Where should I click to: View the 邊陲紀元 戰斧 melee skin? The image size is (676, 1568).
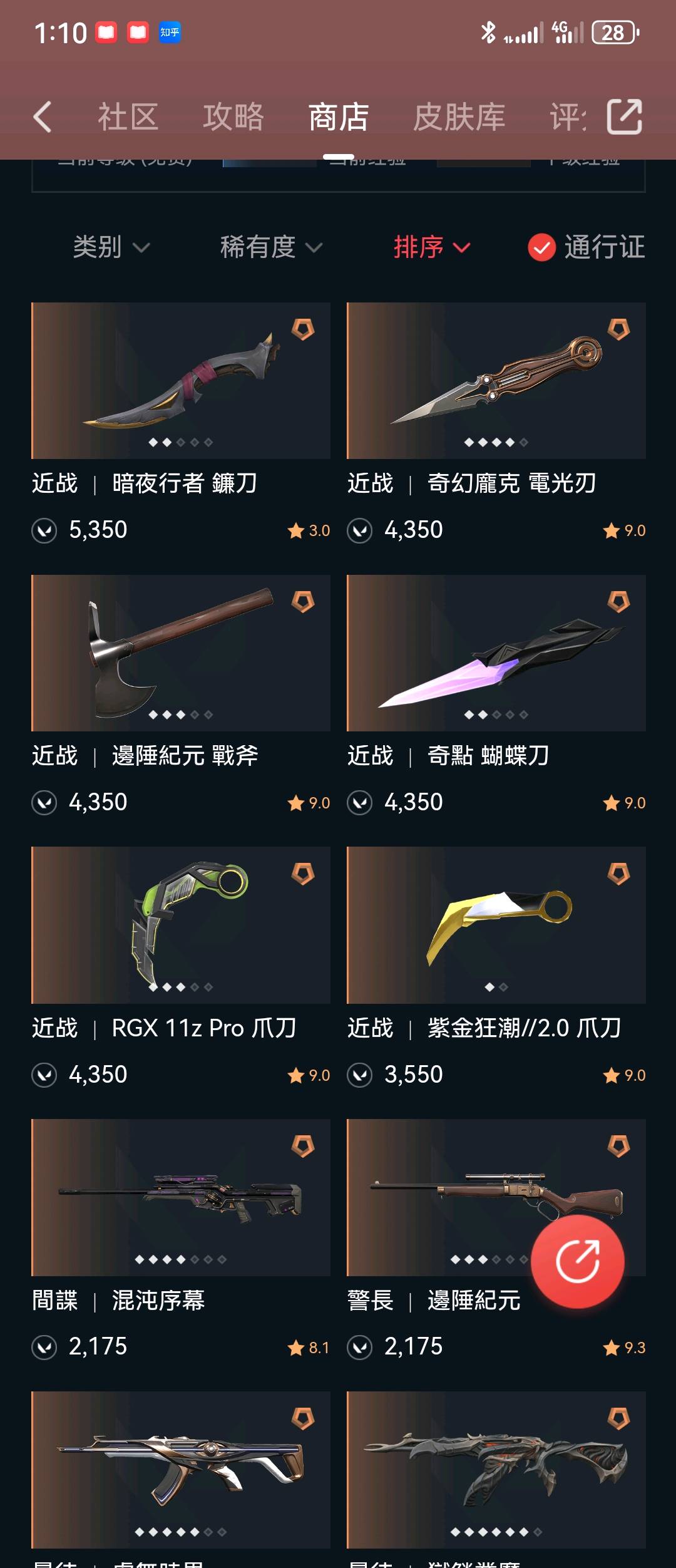point(181,653)
